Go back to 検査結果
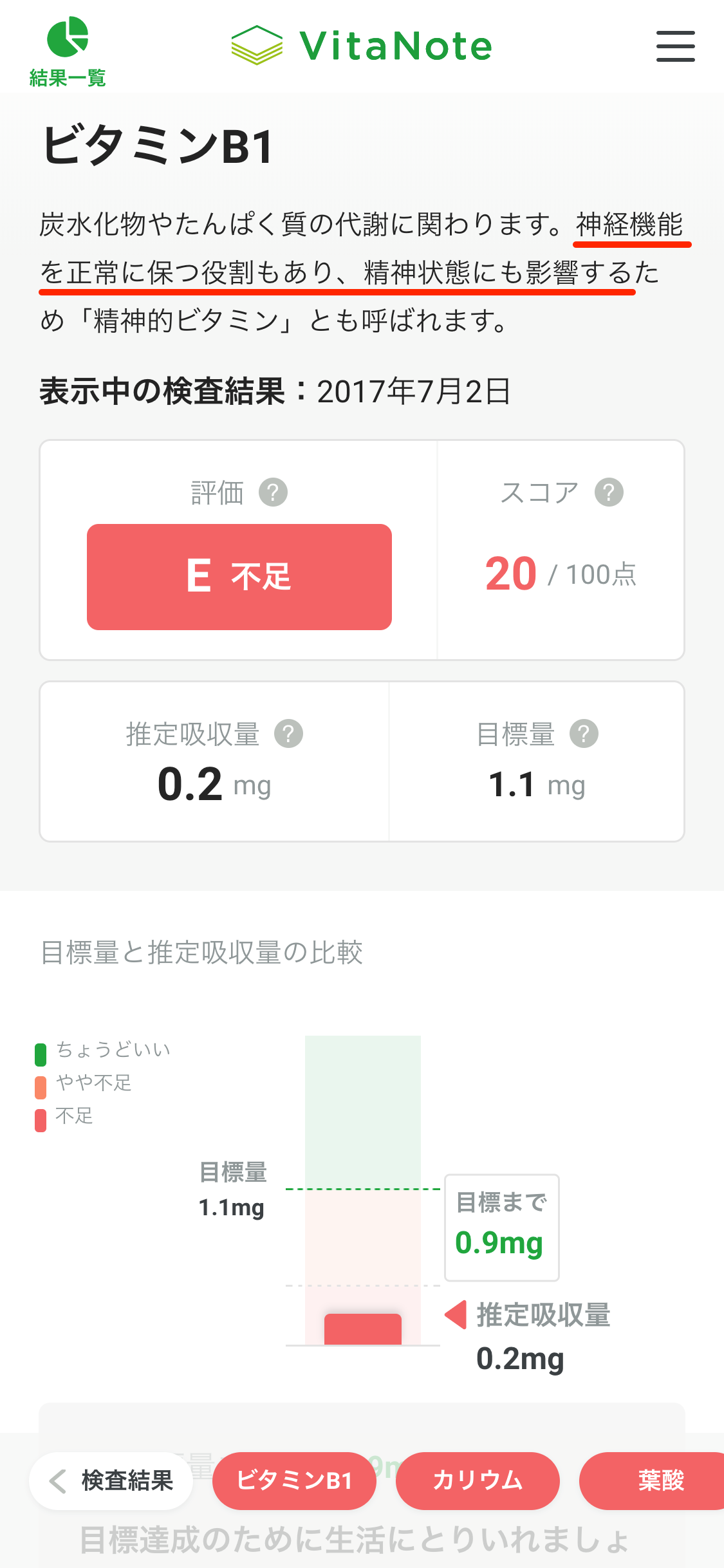 [112, 1480]
